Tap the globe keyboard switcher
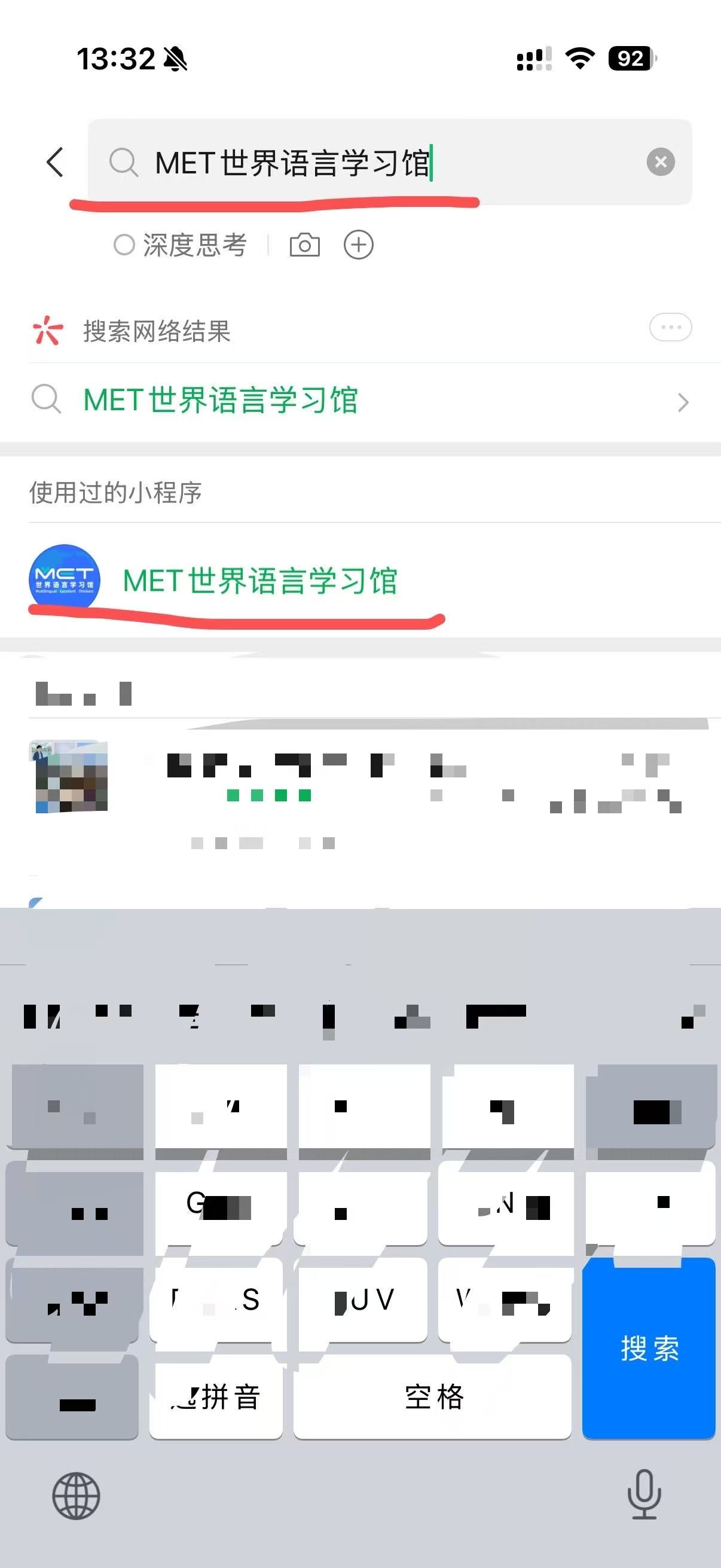 (76, 1495)
